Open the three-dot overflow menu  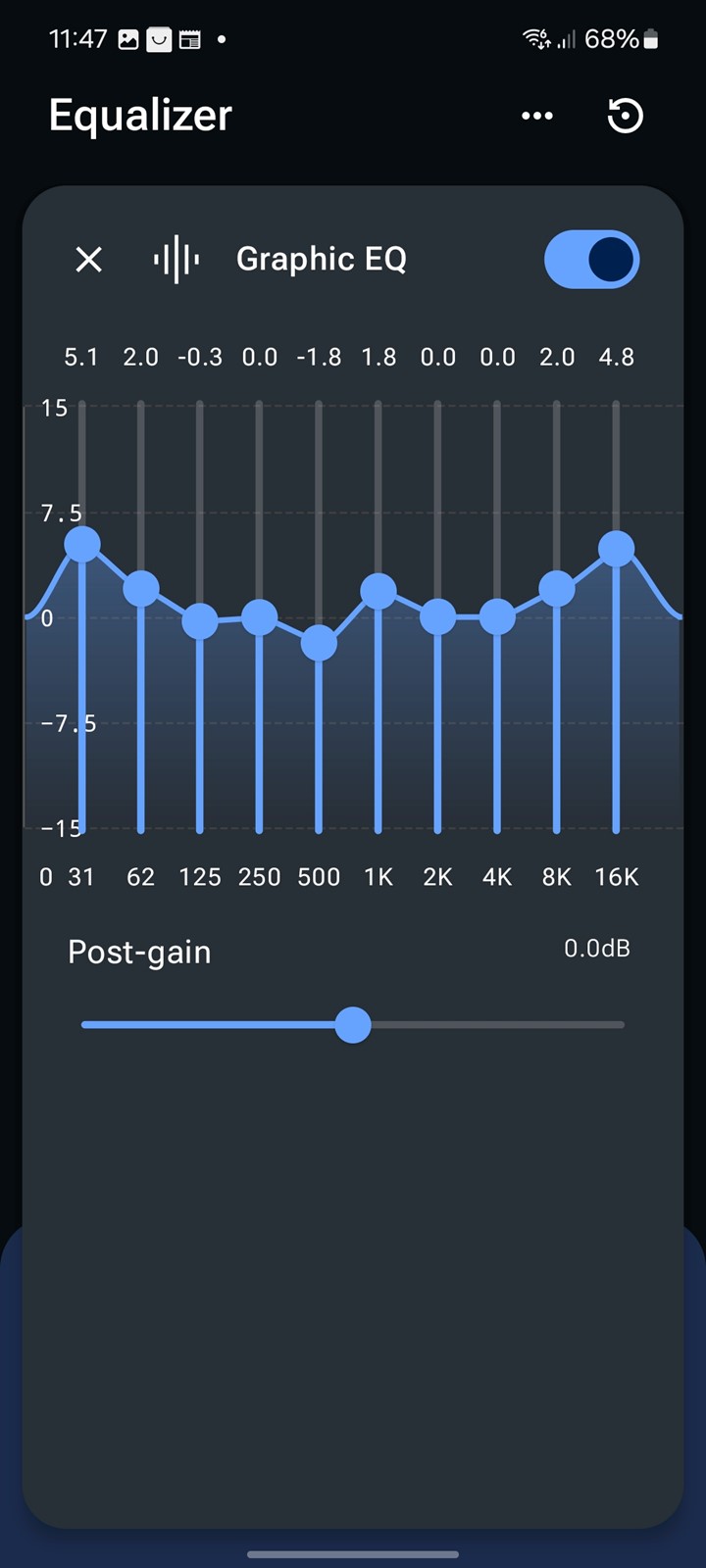537,116
